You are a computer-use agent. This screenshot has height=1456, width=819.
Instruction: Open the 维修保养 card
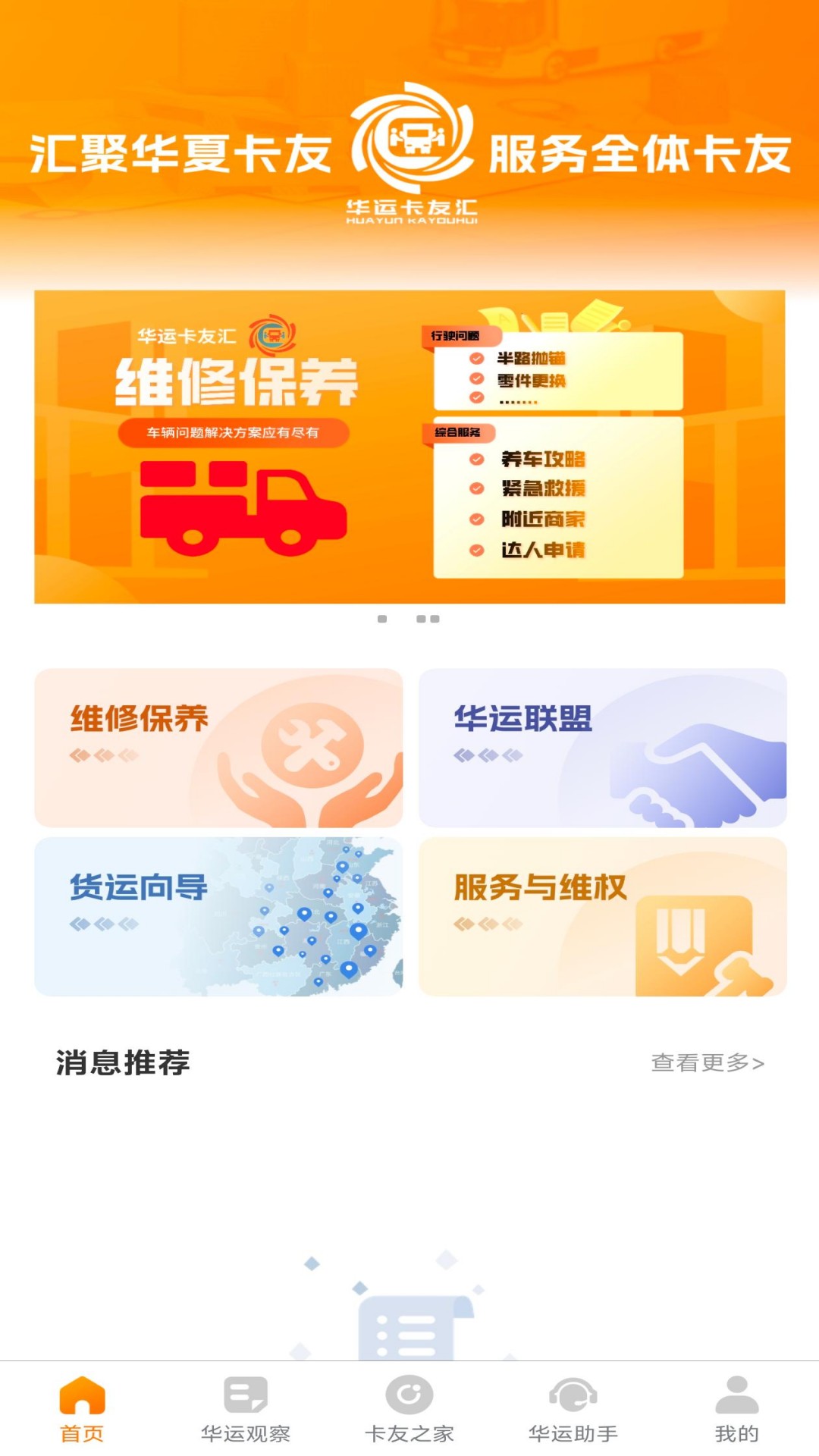click(218, 748)
